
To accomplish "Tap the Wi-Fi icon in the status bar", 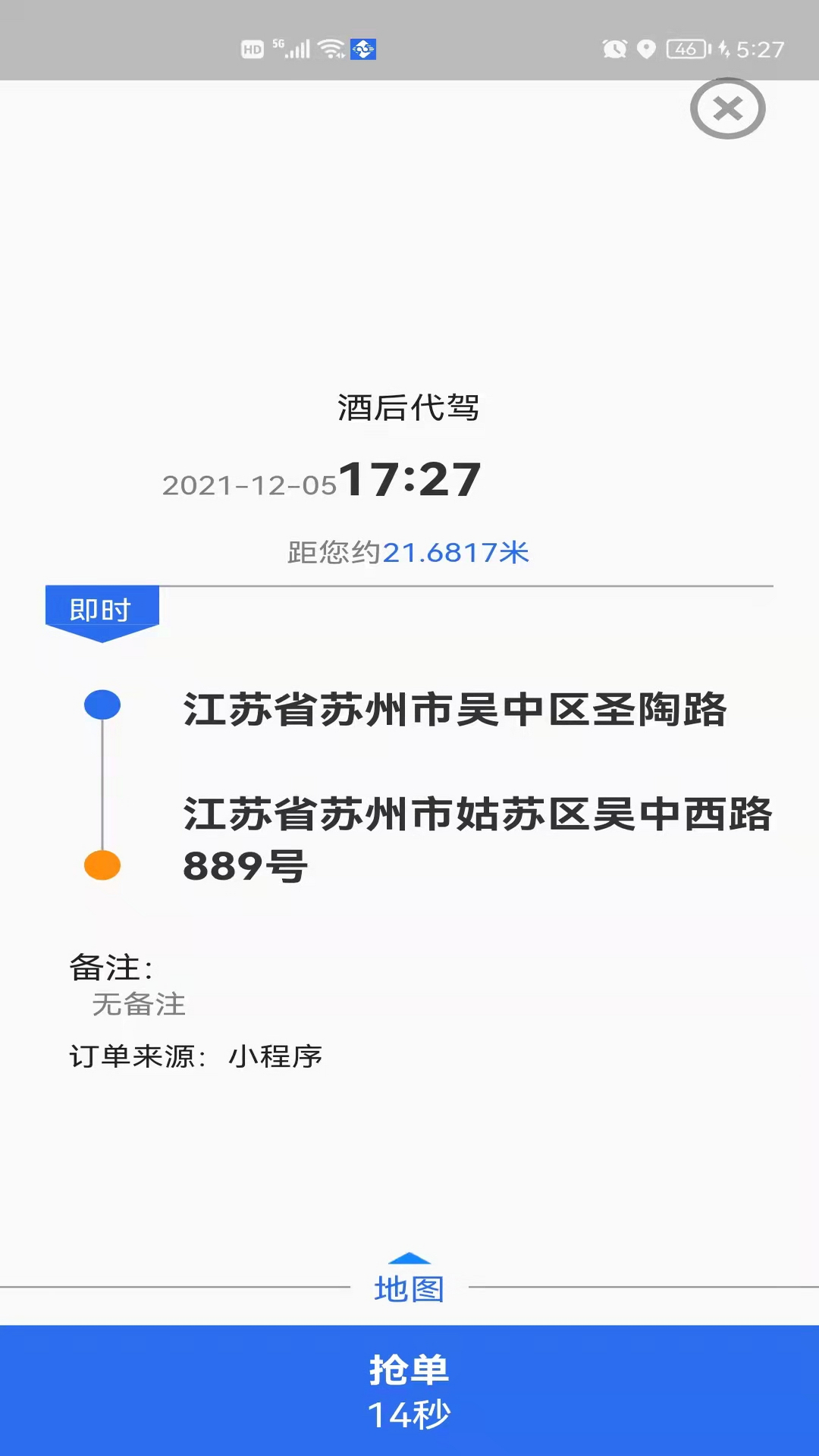I will point(329,48).
